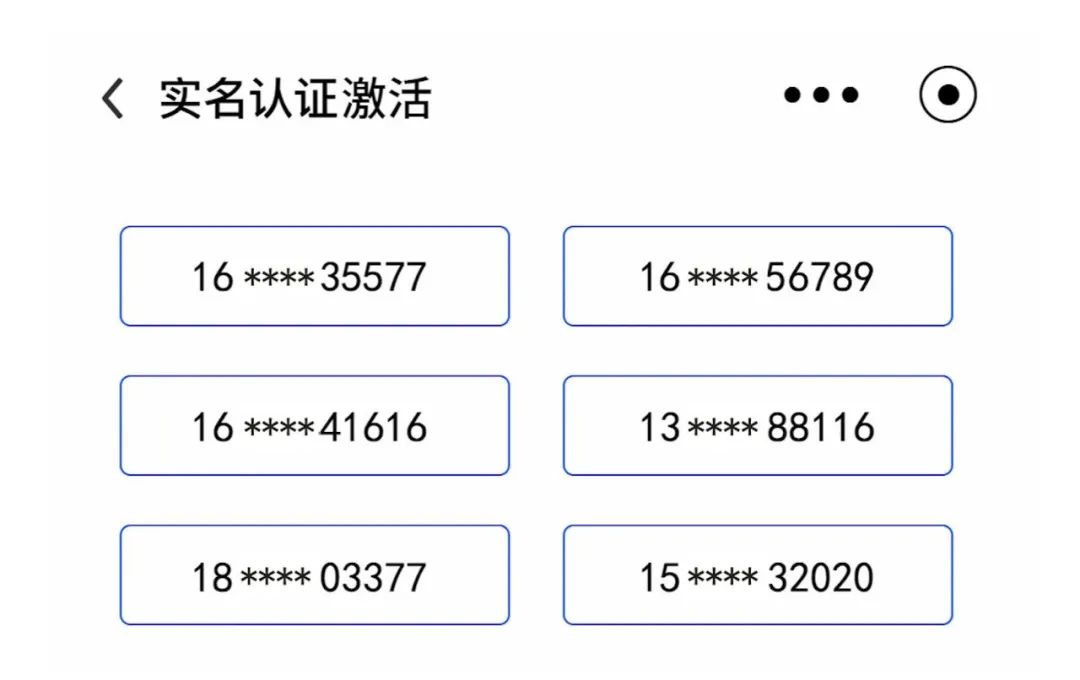Close the mini program with circle button
Screen dimensions: 1080x680
tap(947, 95)
